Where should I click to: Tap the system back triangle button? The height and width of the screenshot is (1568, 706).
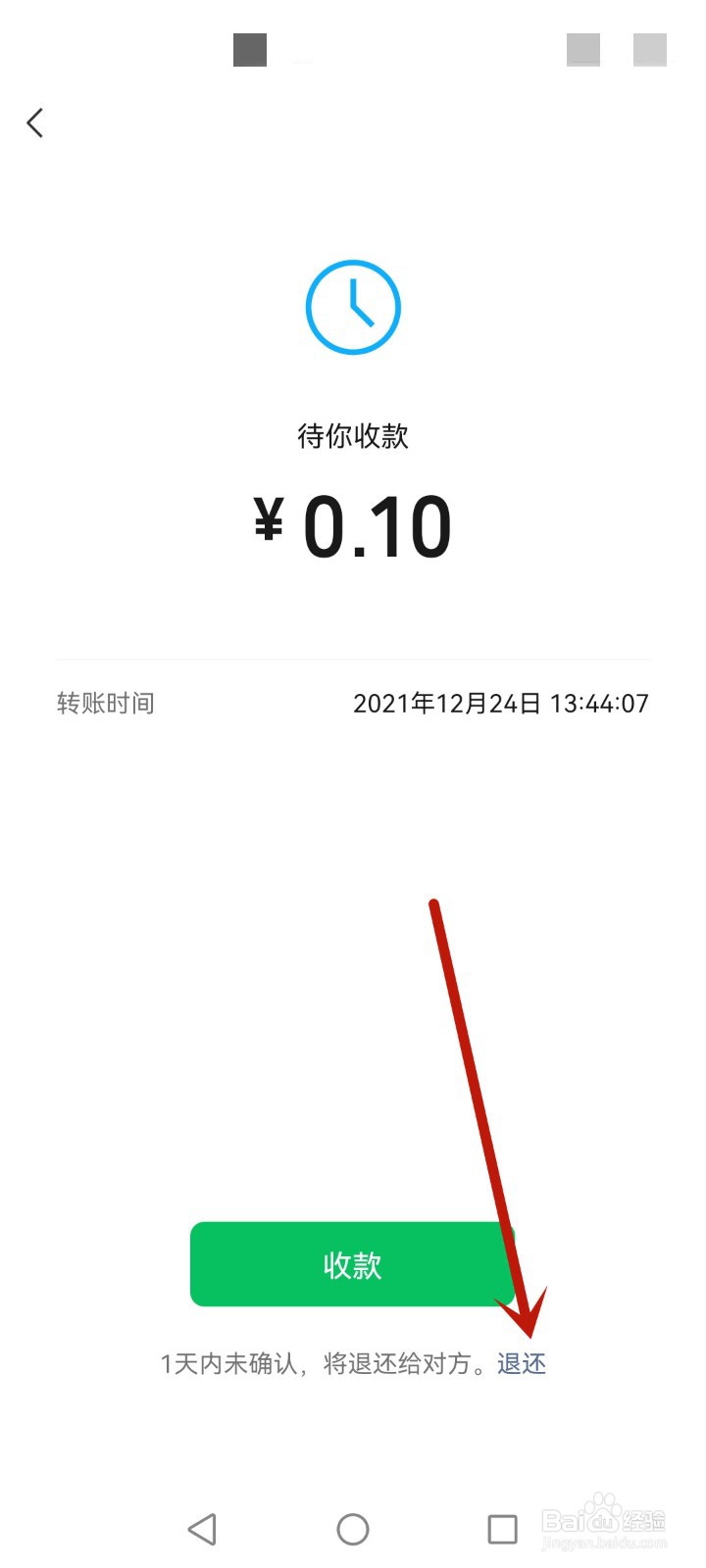click(202, 1529)
